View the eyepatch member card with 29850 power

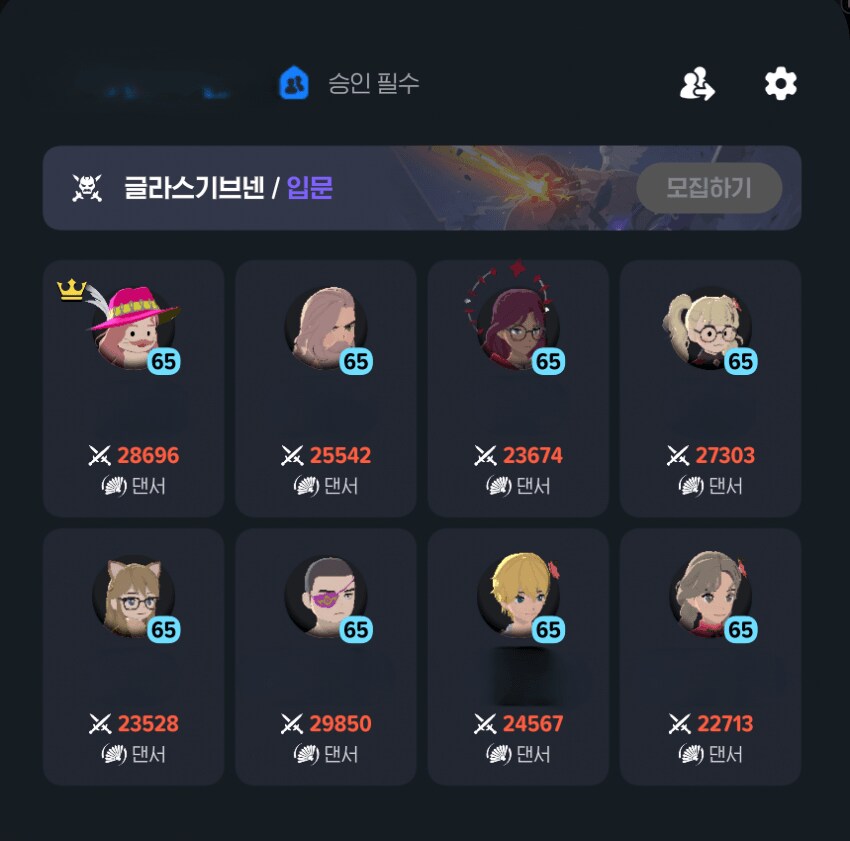[325, 657]
